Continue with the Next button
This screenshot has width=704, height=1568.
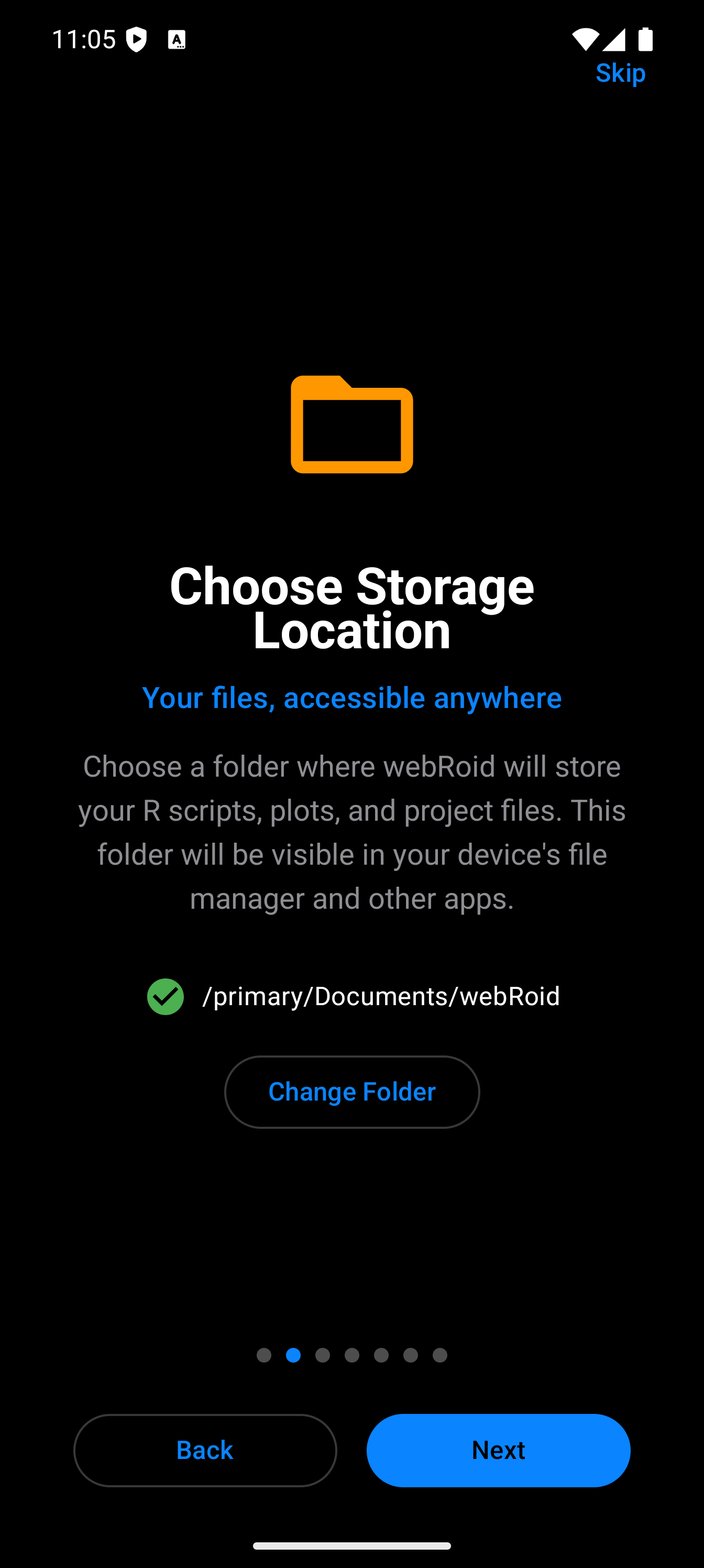[x=498, y=1450]
